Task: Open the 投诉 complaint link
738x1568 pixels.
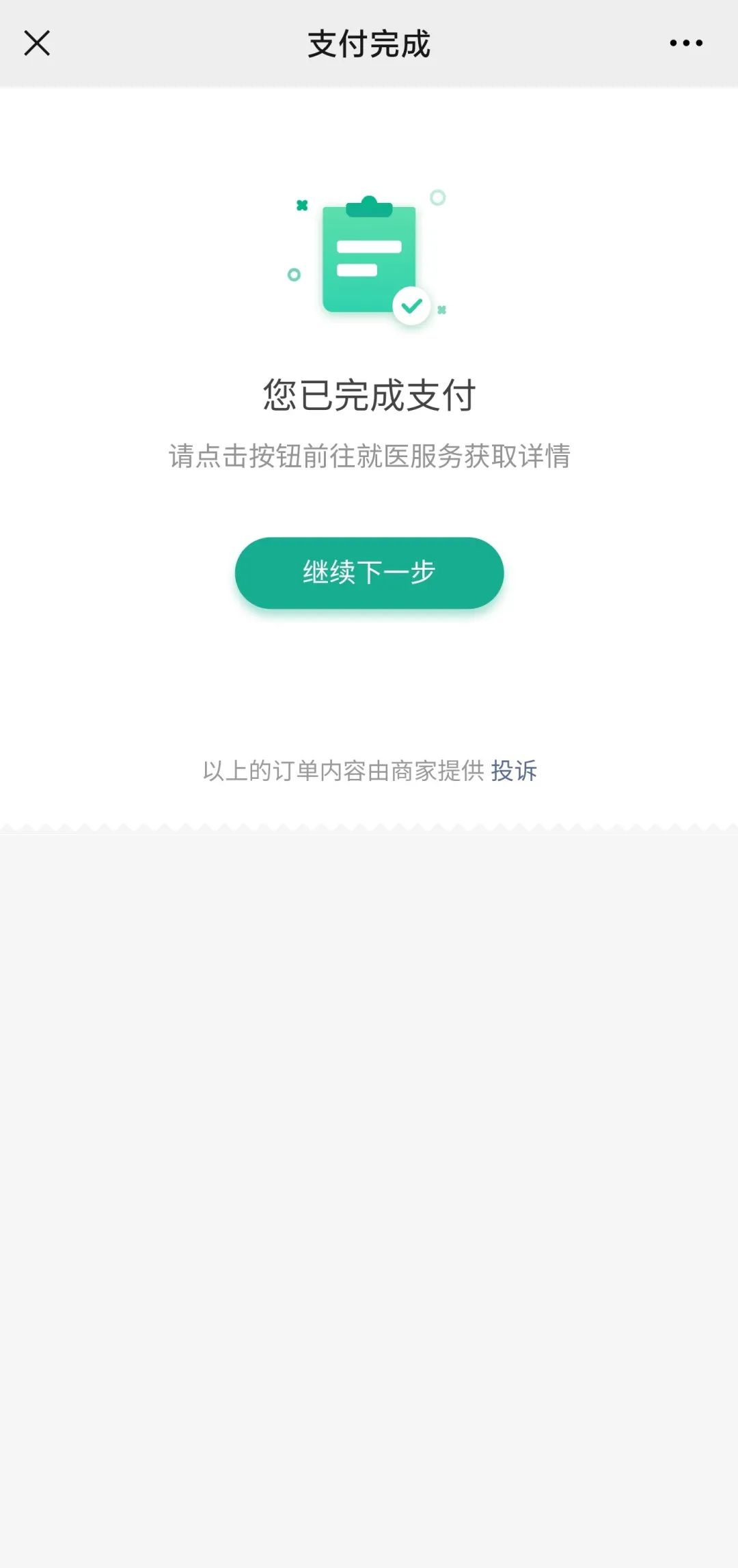Action: tap(514, 771)
